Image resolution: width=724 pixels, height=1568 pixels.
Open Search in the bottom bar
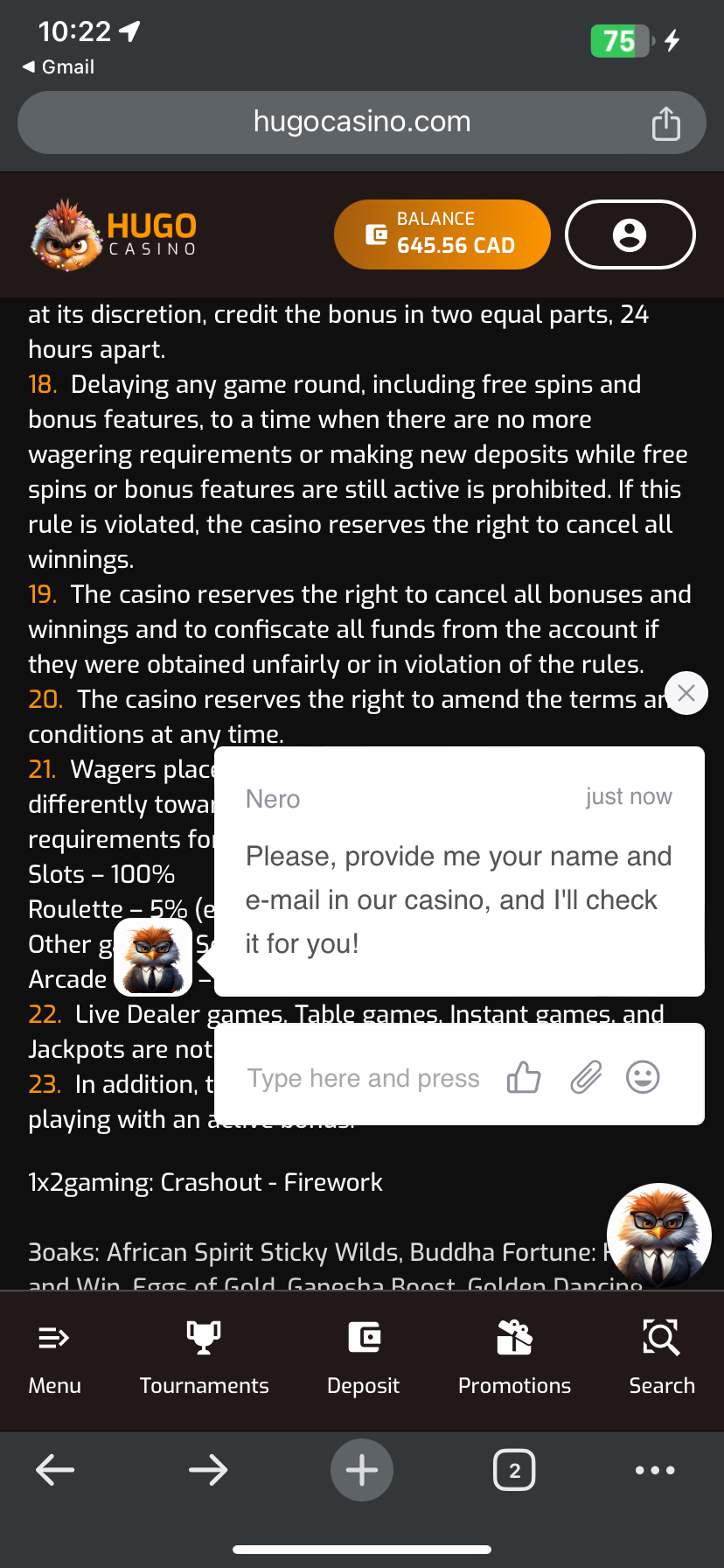tap(662, 1355)
